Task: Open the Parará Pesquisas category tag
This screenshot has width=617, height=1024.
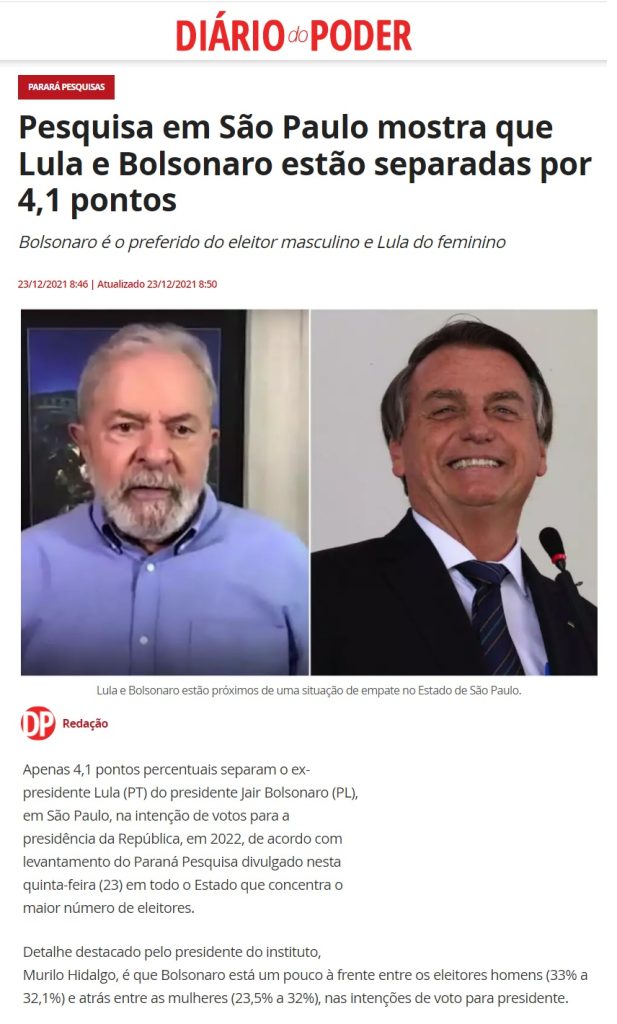Action: [66, 87]
